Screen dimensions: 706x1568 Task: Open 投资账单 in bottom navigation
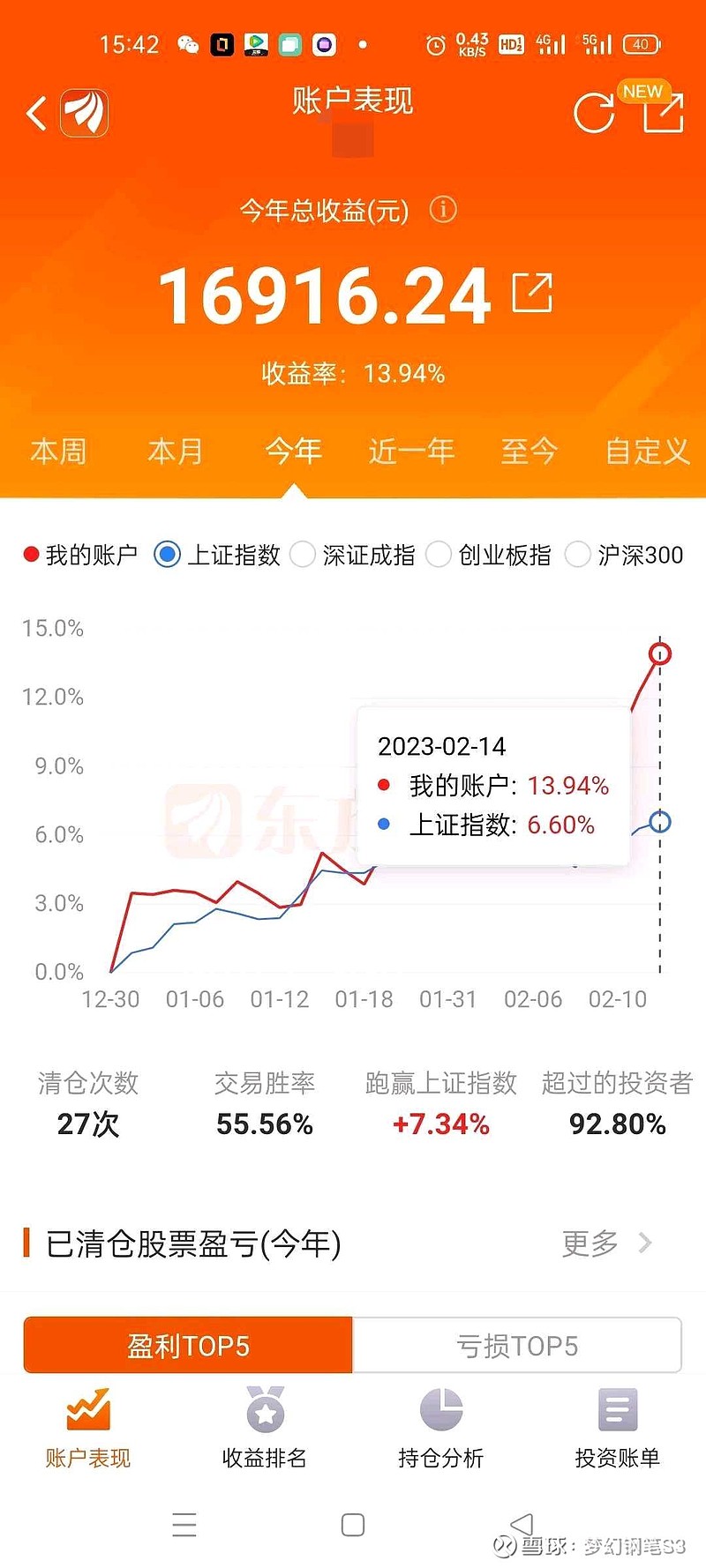pyautogui.click(x=618, y=1429)
